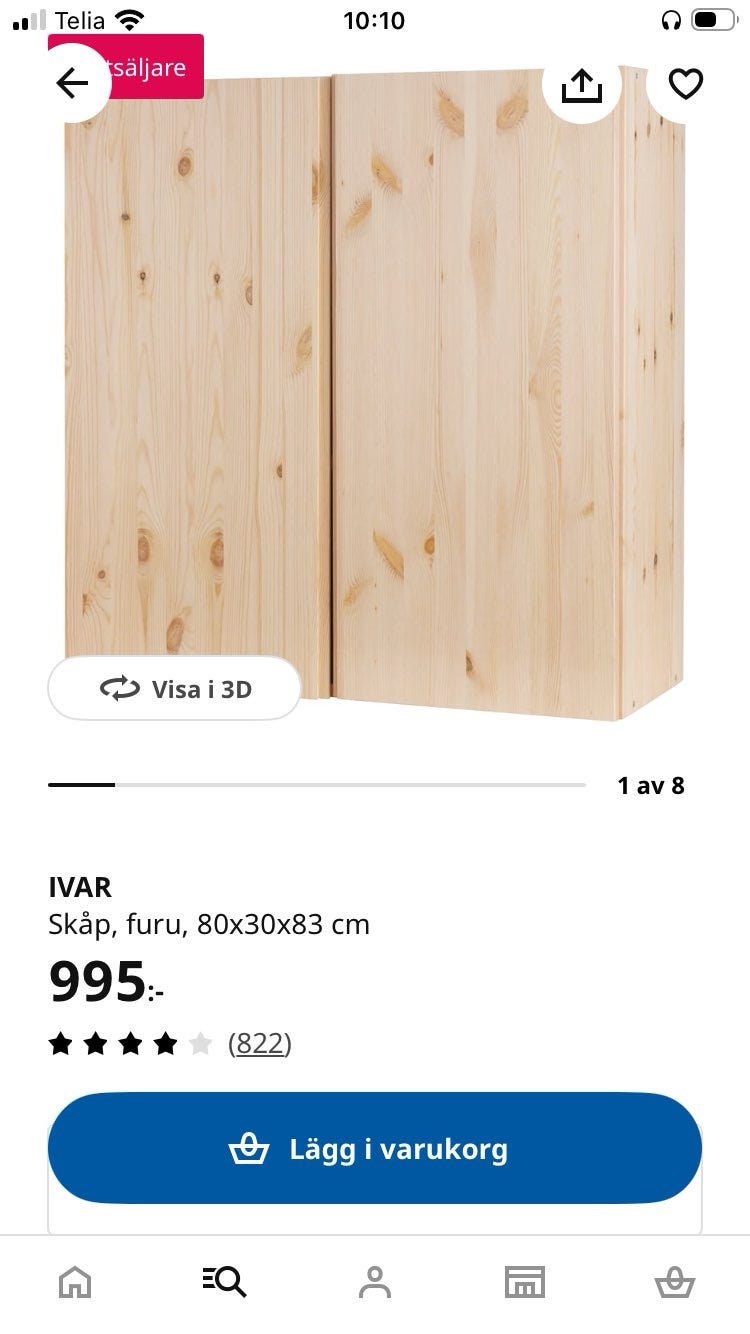
Task: Go back using the arrow button
Action: (x=72, y=84)
